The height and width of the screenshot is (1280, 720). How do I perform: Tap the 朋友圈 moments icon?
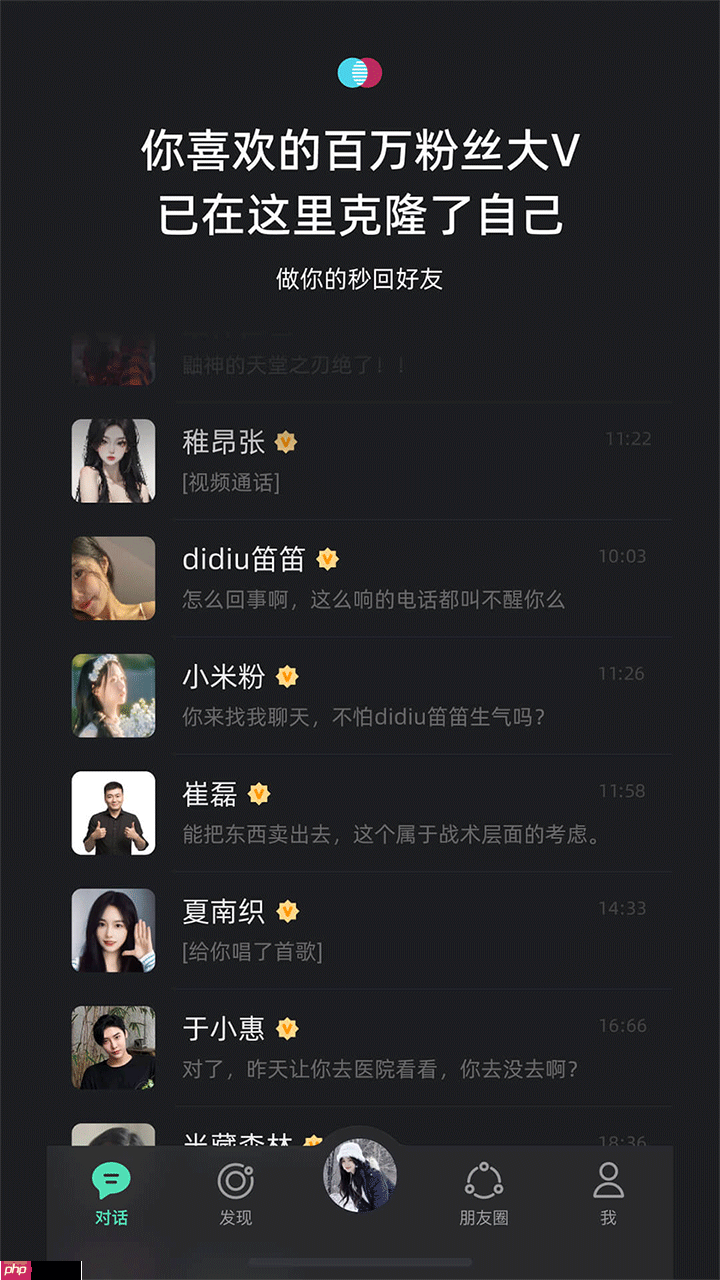(x=483, y=1181)
